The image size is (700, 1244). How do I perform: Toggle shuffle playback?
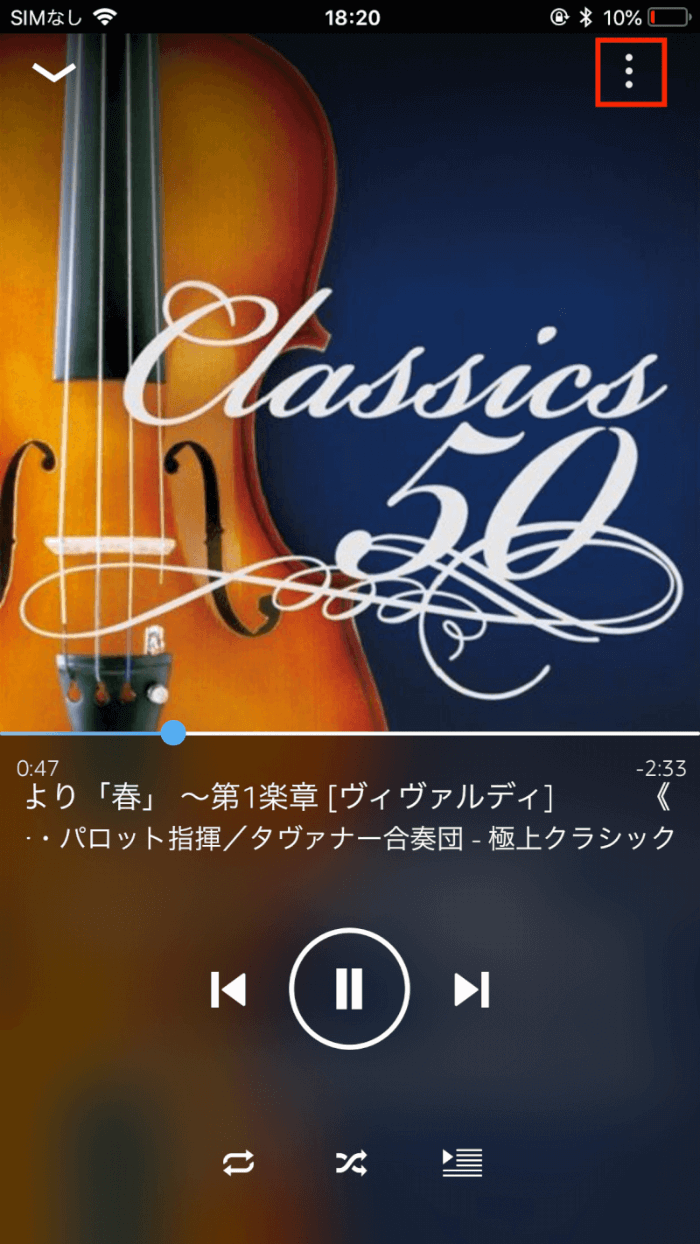click(351, 1162)
